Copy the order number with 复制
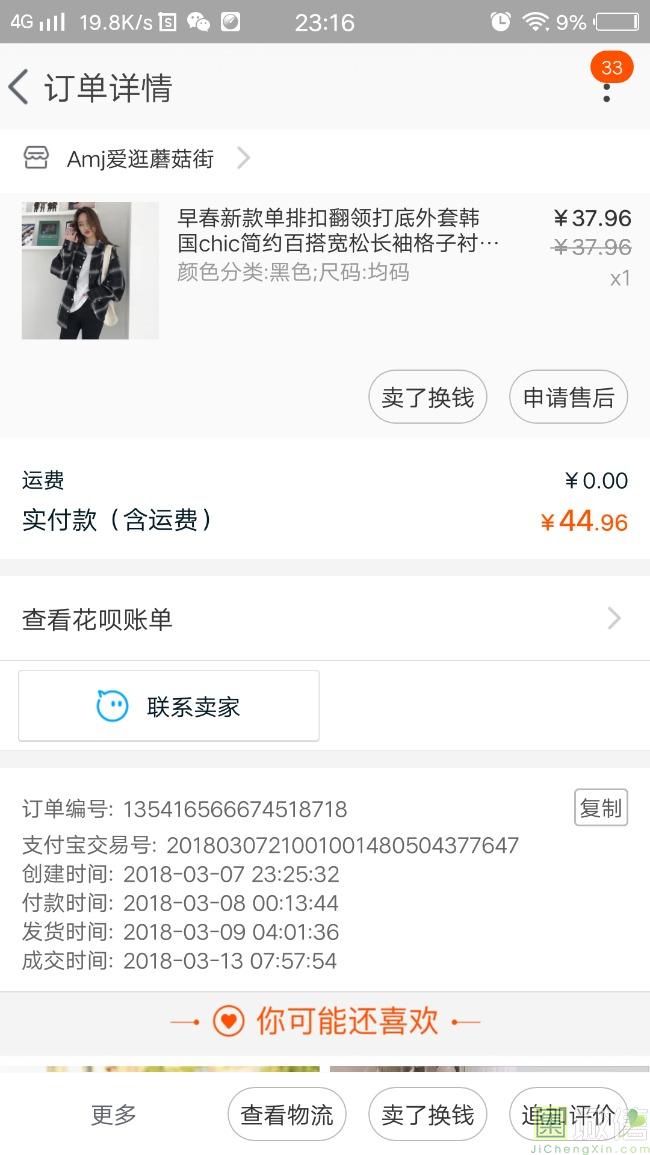650x1155 pixels. tap(600, 808)
